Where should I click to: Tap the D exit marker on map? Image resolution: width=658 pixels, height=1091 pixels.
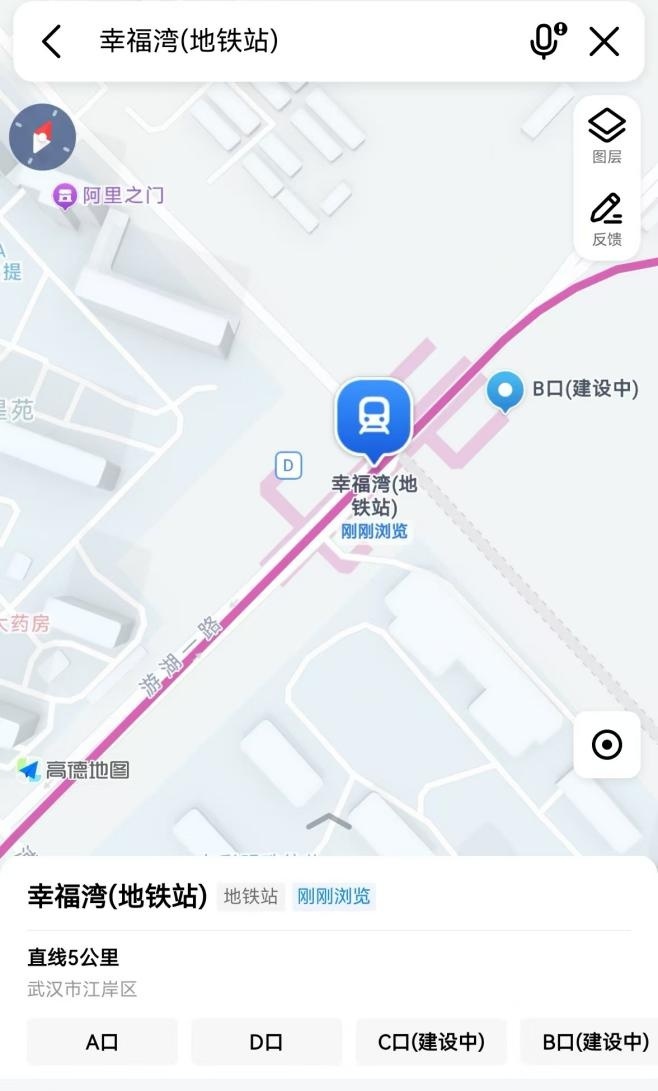click(x=288, y=465)
